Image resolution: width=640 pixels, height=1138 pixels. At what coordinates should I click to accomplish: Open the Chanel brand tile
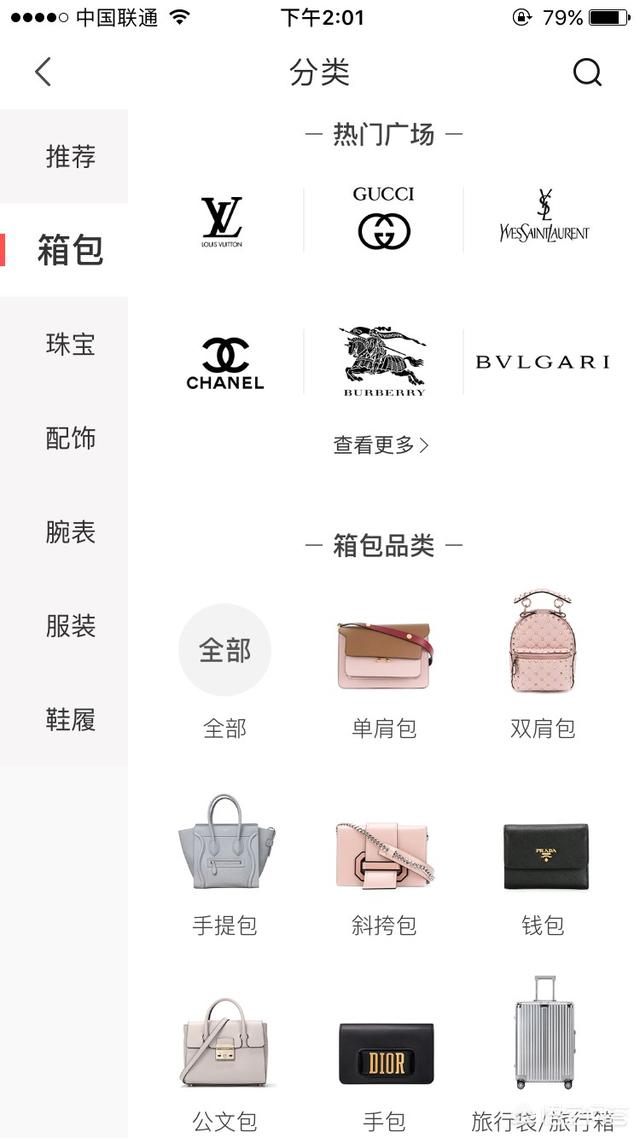coord(225,362)
